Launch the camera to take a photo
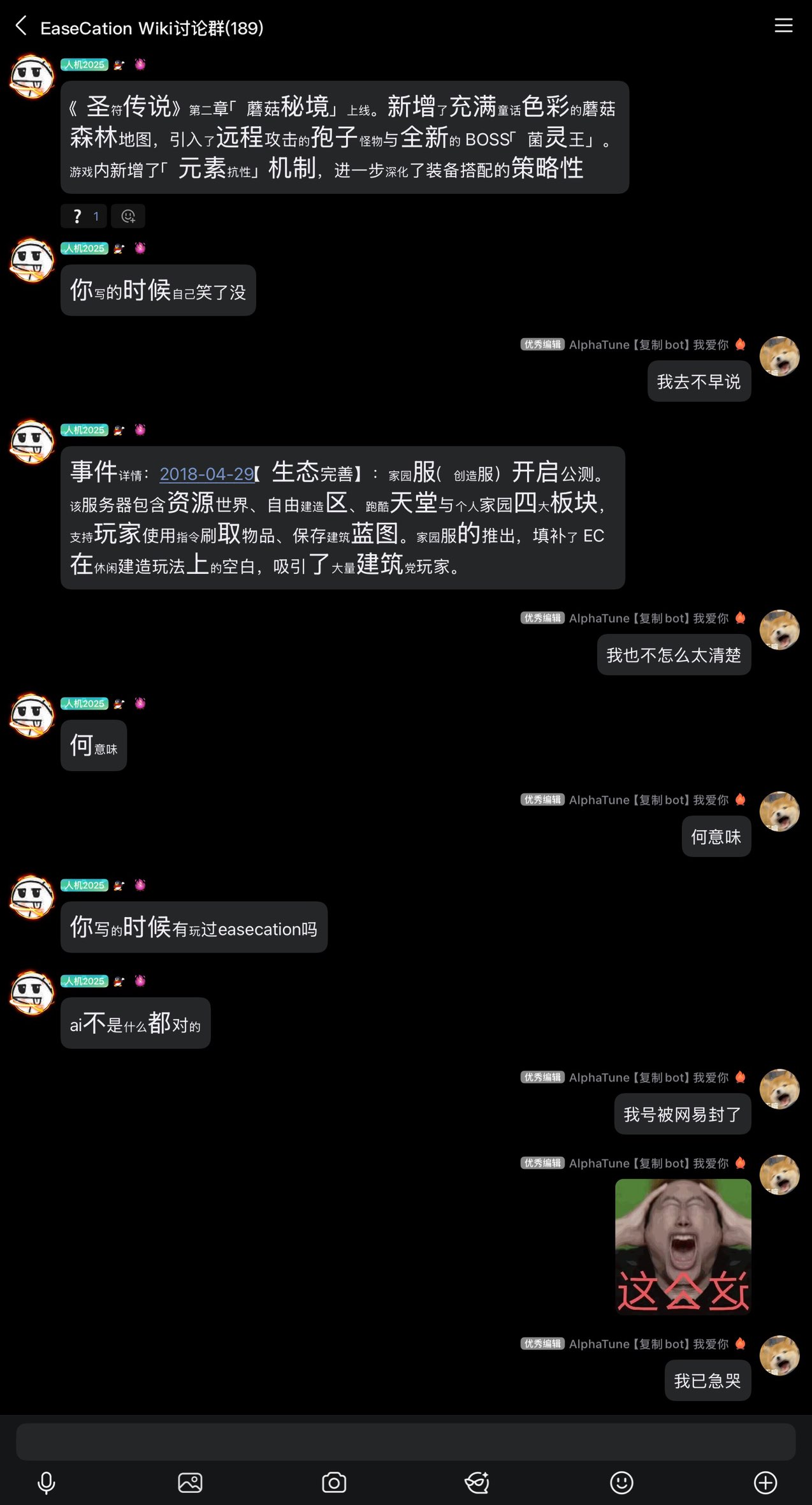This screenshot has height=1505, width=812. click(x=334, y=1483)
